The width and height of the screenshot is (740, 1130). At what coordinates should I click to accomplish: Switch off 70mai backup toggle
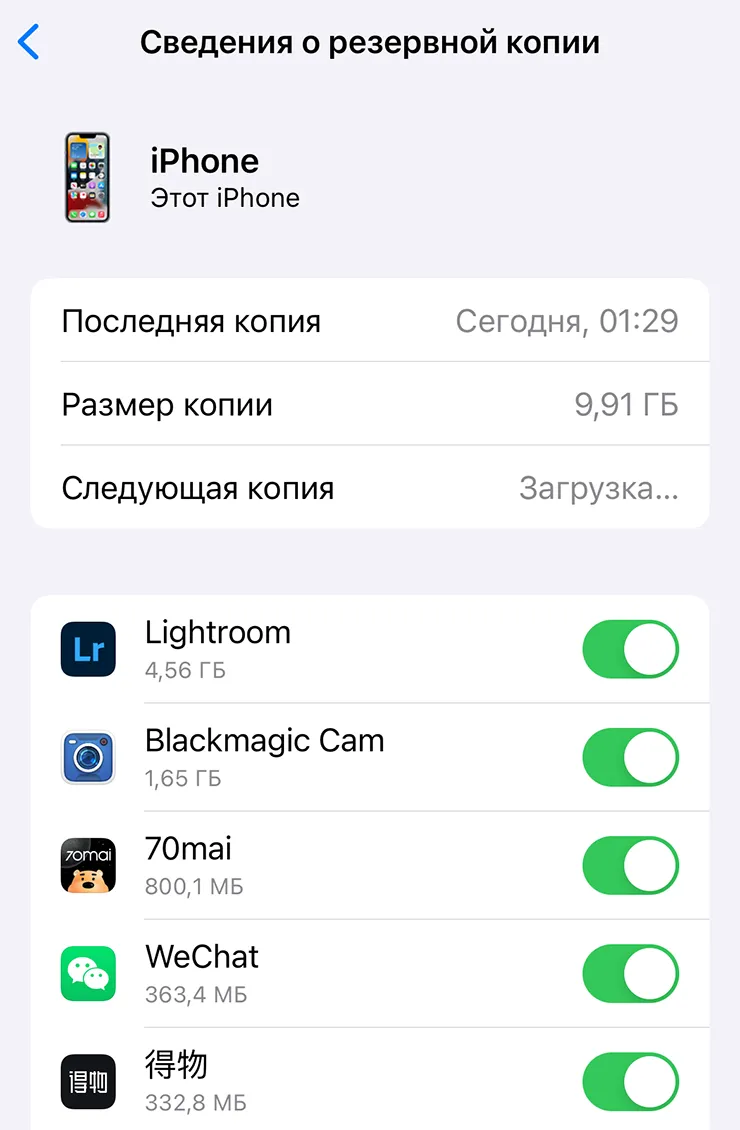[630, 866]
